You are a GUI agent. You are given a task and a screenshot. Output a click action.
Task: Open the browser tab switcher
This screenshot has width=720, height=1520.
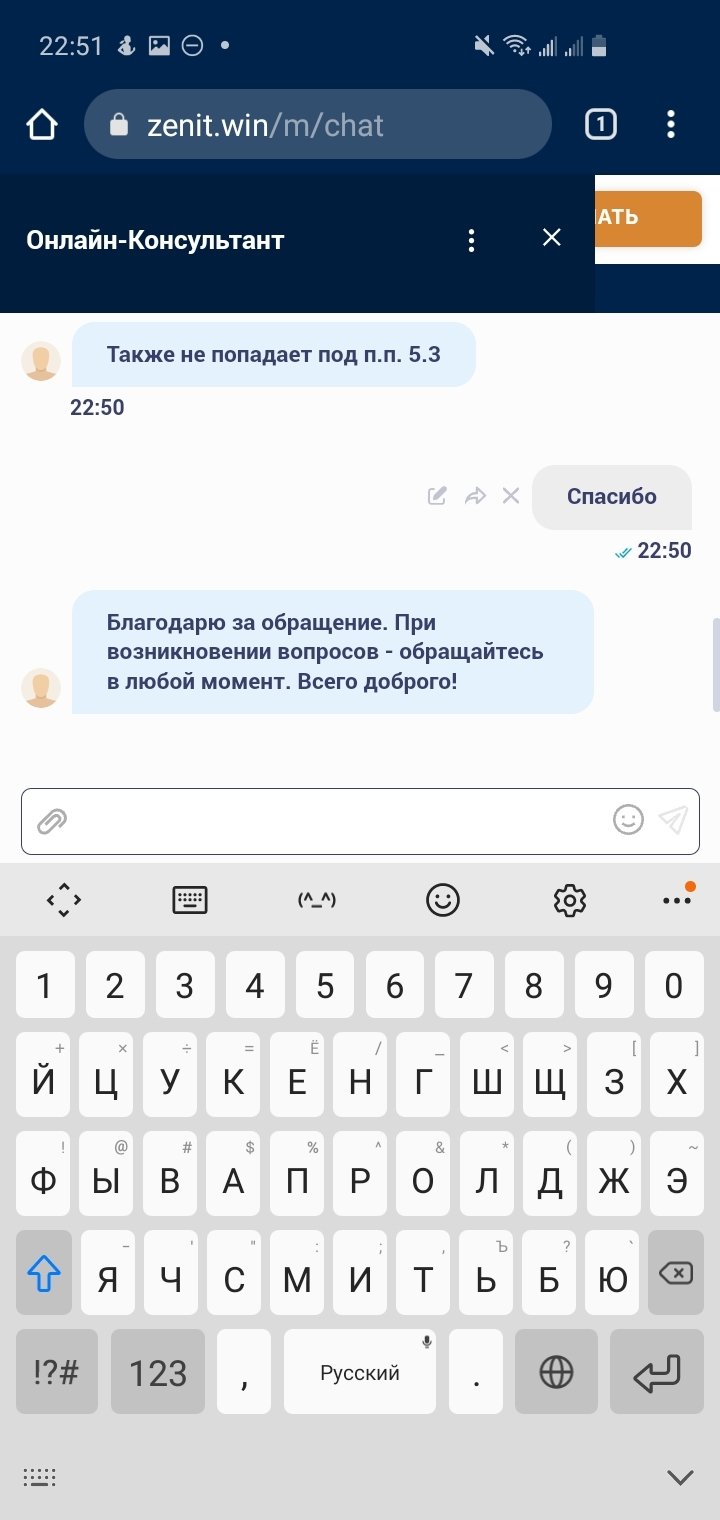click(600, 125)
